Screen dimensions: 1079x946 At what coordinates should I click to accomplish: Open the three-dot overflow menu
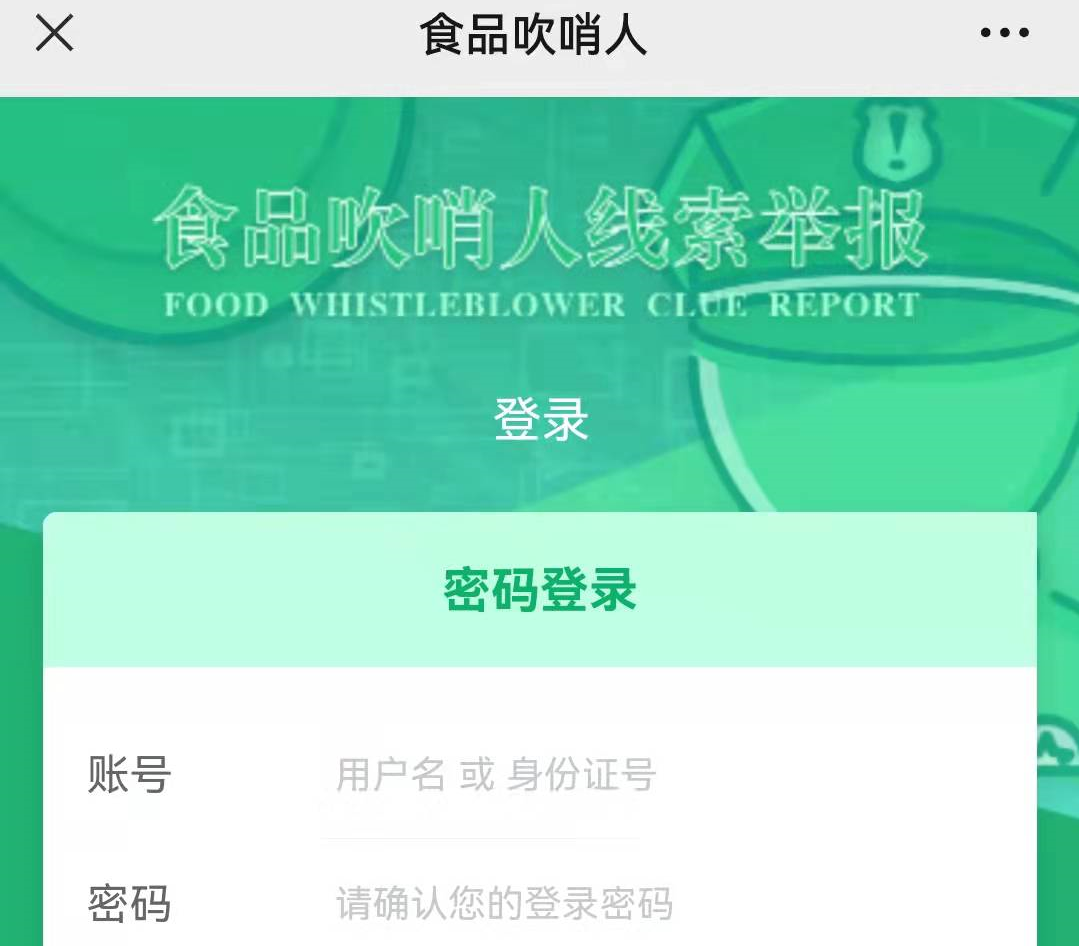click(1004, 33)
